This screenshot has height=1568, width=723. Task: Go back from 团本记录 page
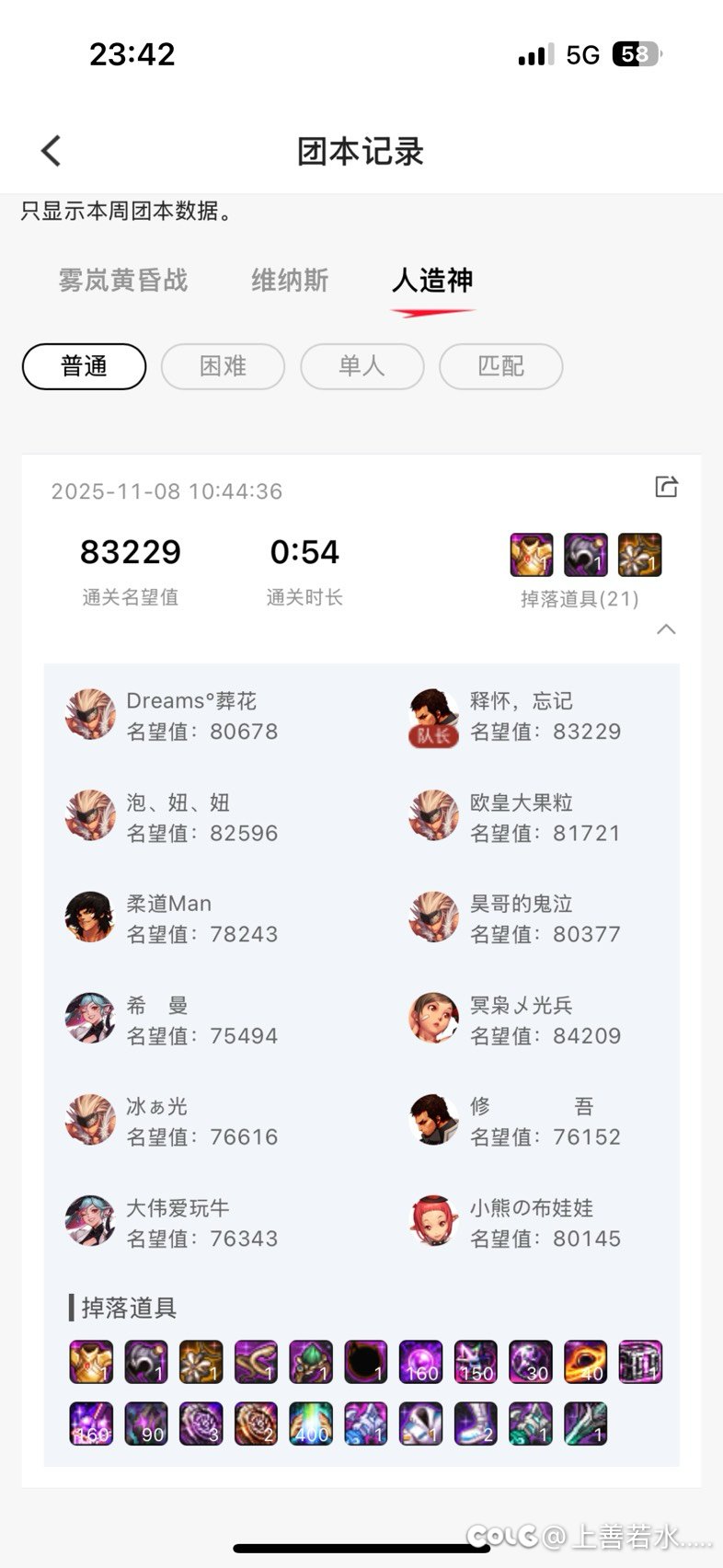click(52, 151)
